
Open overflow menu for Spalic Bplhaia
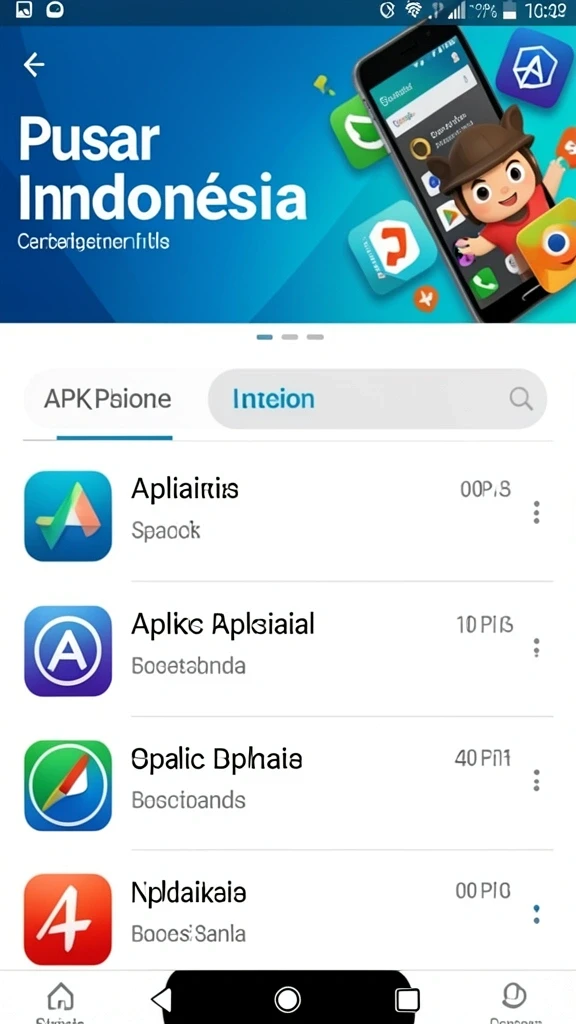coord(536,780)
